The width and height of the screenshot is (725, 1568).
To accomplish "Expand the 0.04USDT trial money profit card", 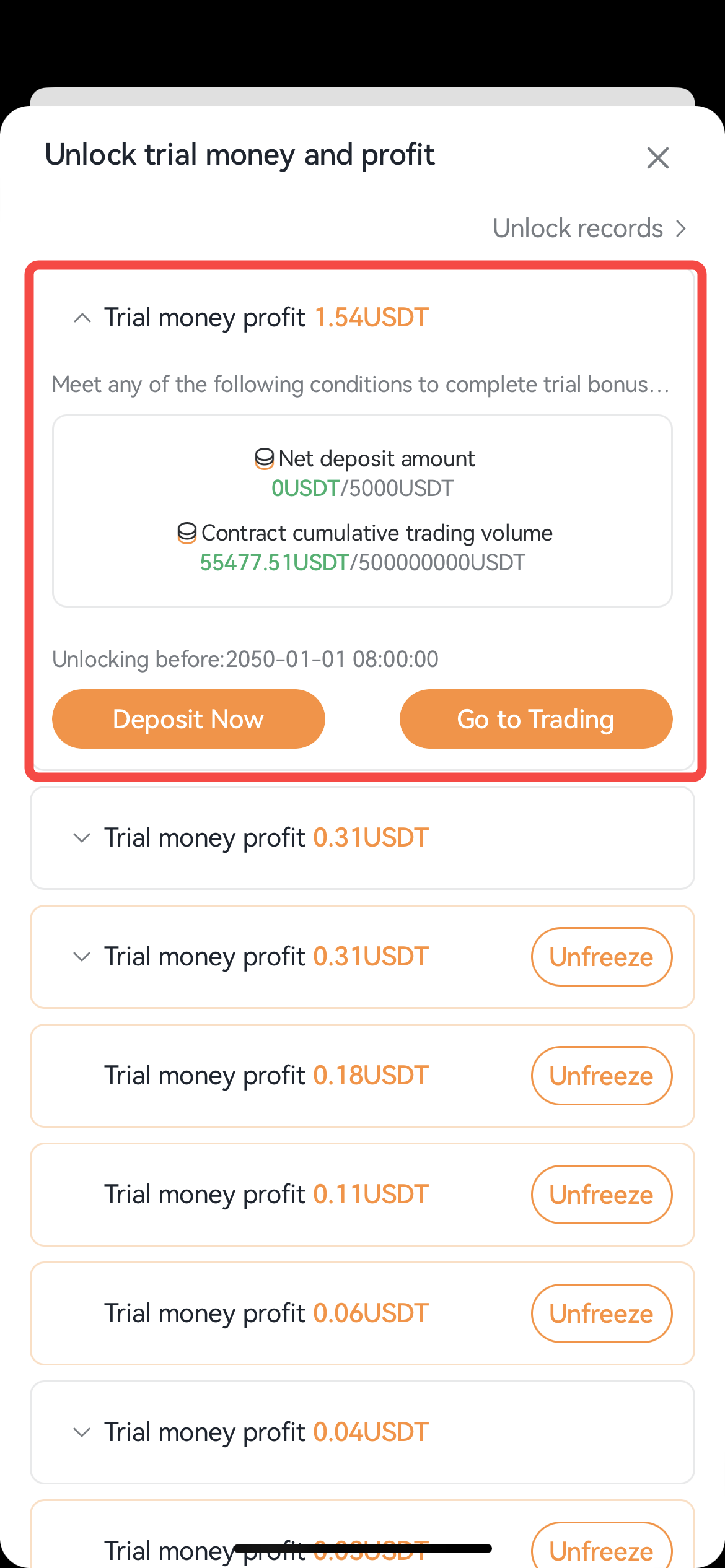I will (x=82, y=1432).
